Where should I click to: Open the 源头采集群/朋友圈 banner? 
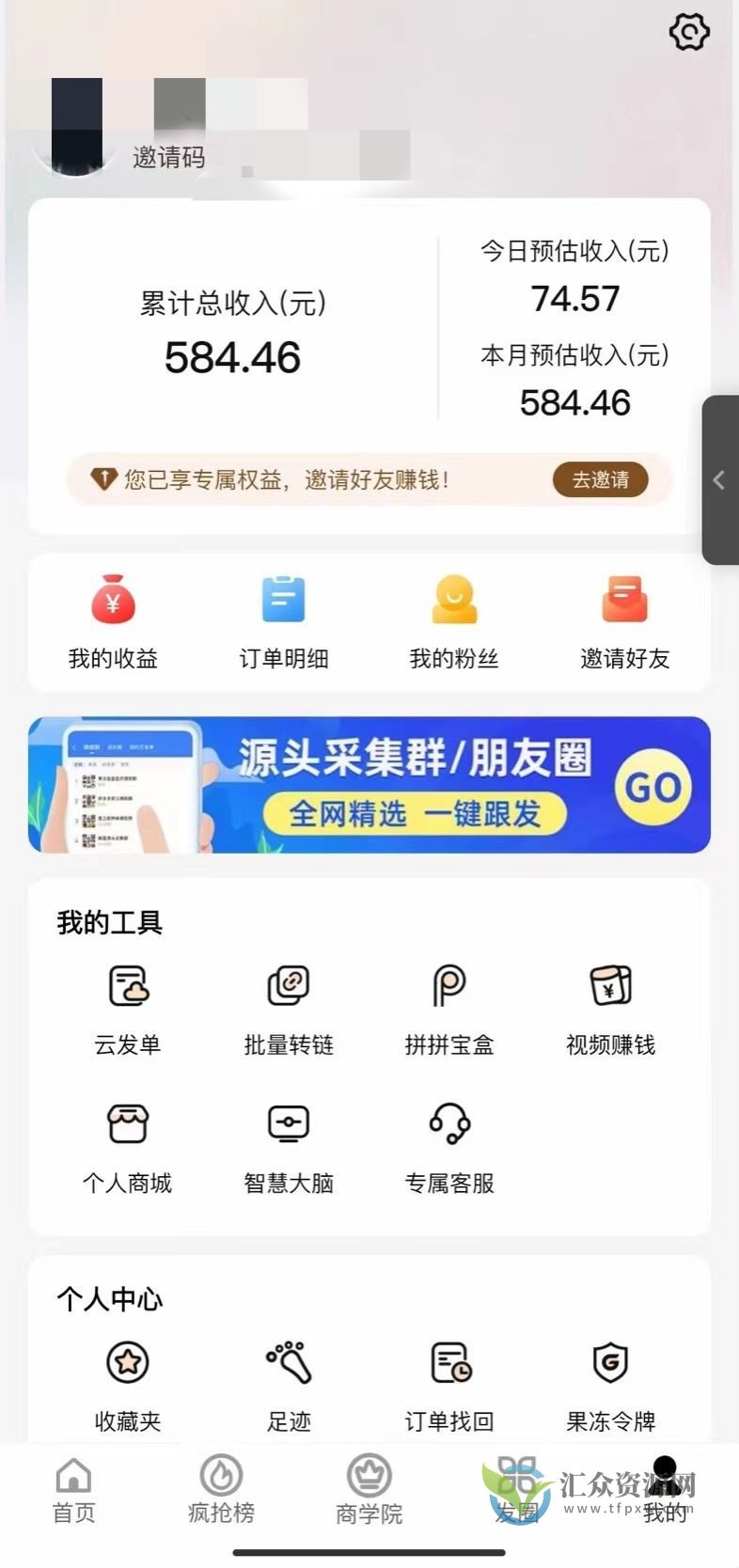pos(369,785)
